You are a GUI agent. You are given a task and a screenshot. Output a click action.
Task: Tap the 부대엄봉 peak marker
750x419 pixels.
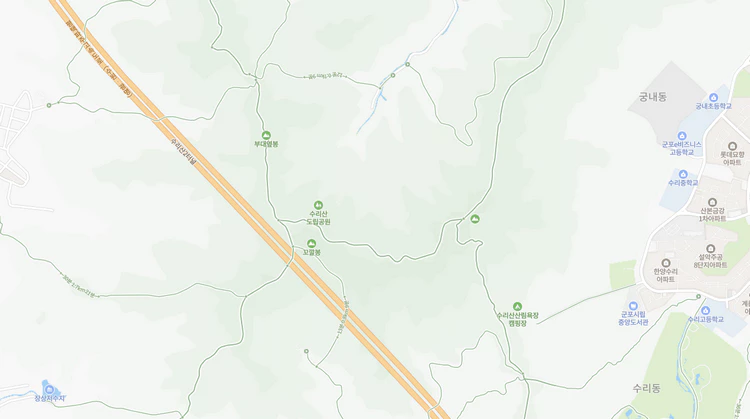click(266, 135)
